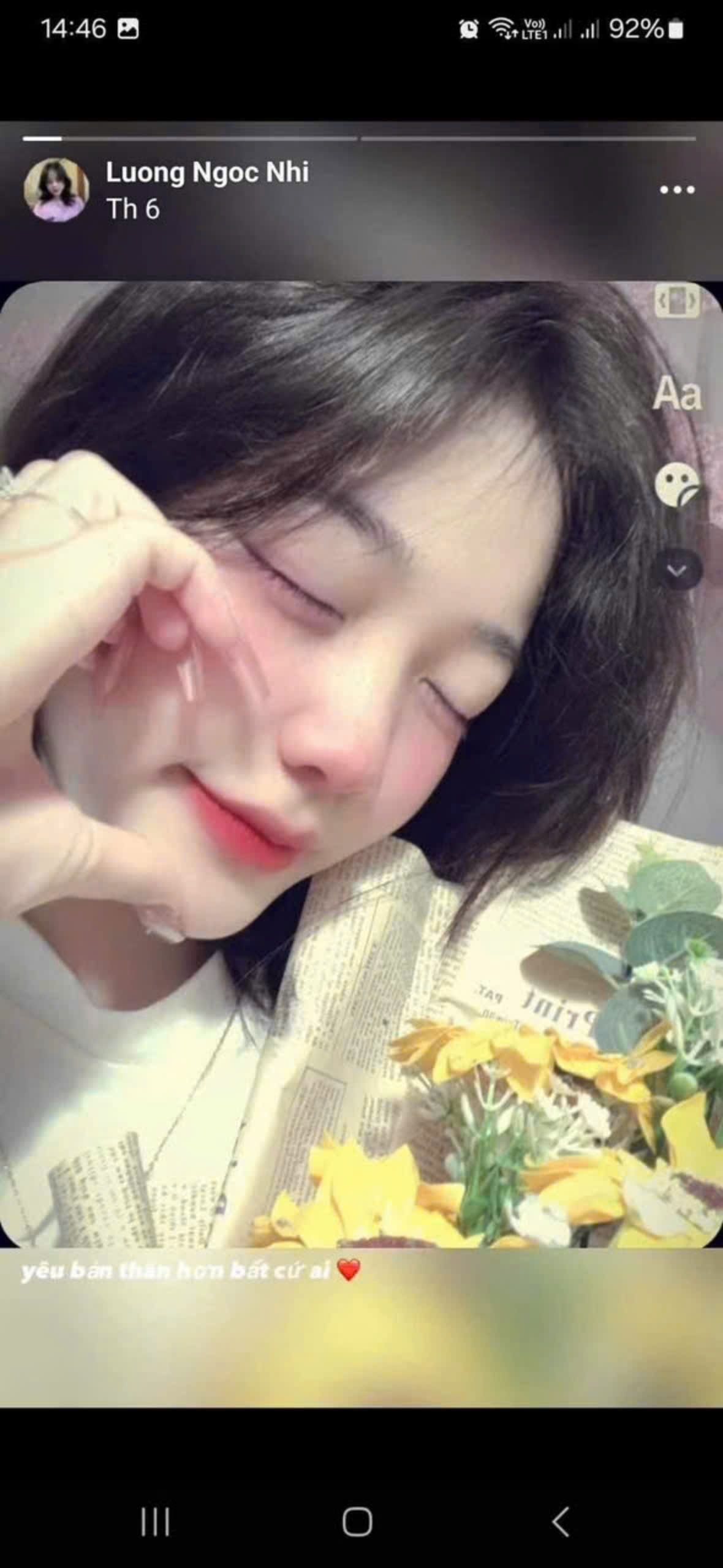Image resolution: width=723 pixels, height=1568 pixels.
Task: Go to the home screen
Action: pyautogui.click(x=357, y=1521)
